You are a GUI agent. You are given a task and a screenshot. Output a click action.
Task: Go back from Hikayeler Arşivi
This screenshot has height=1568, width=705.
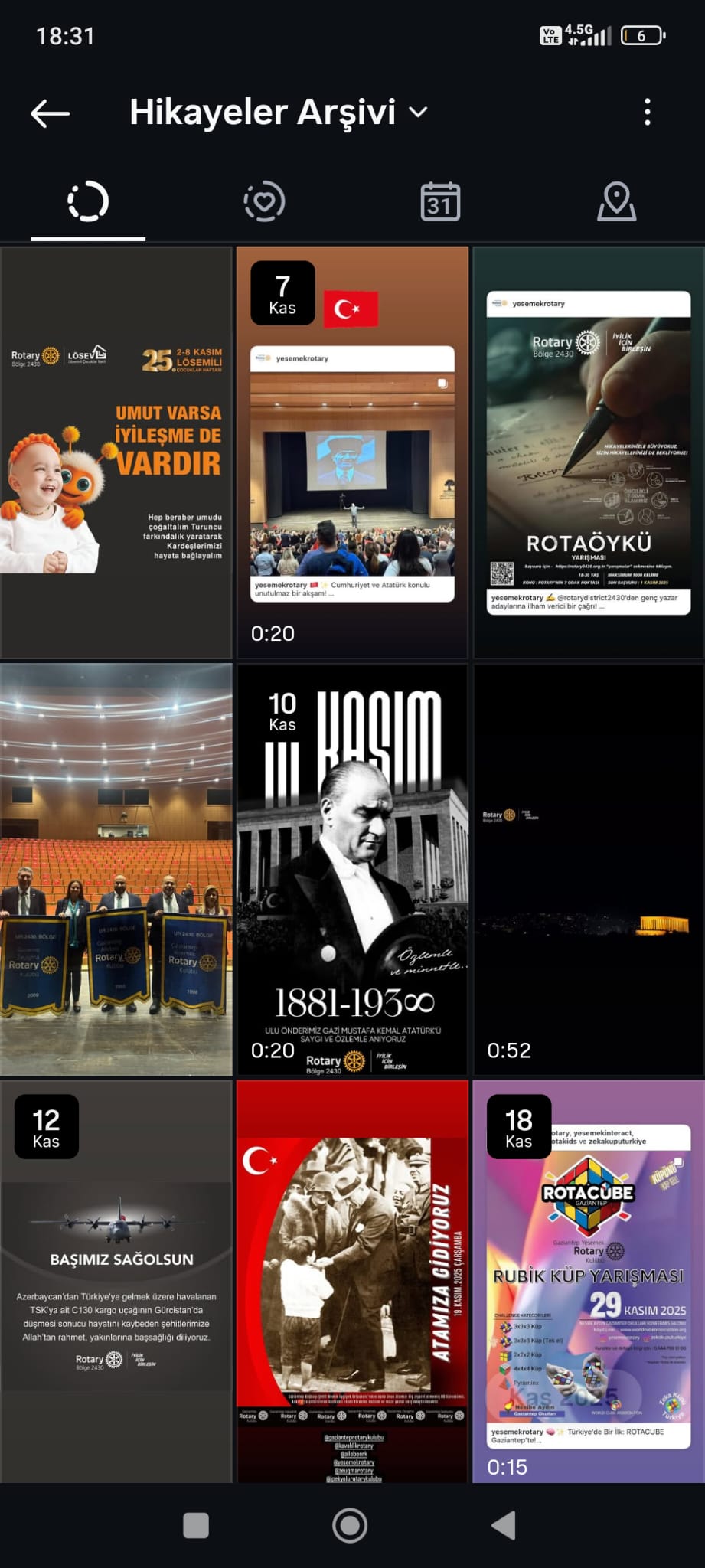pos(51,113)
